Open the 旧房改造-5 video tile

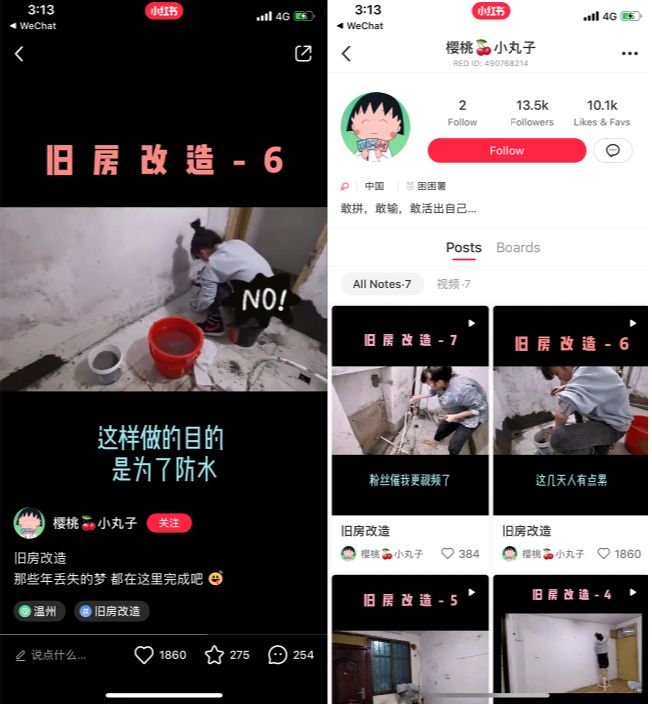click(x=410, y=635)
